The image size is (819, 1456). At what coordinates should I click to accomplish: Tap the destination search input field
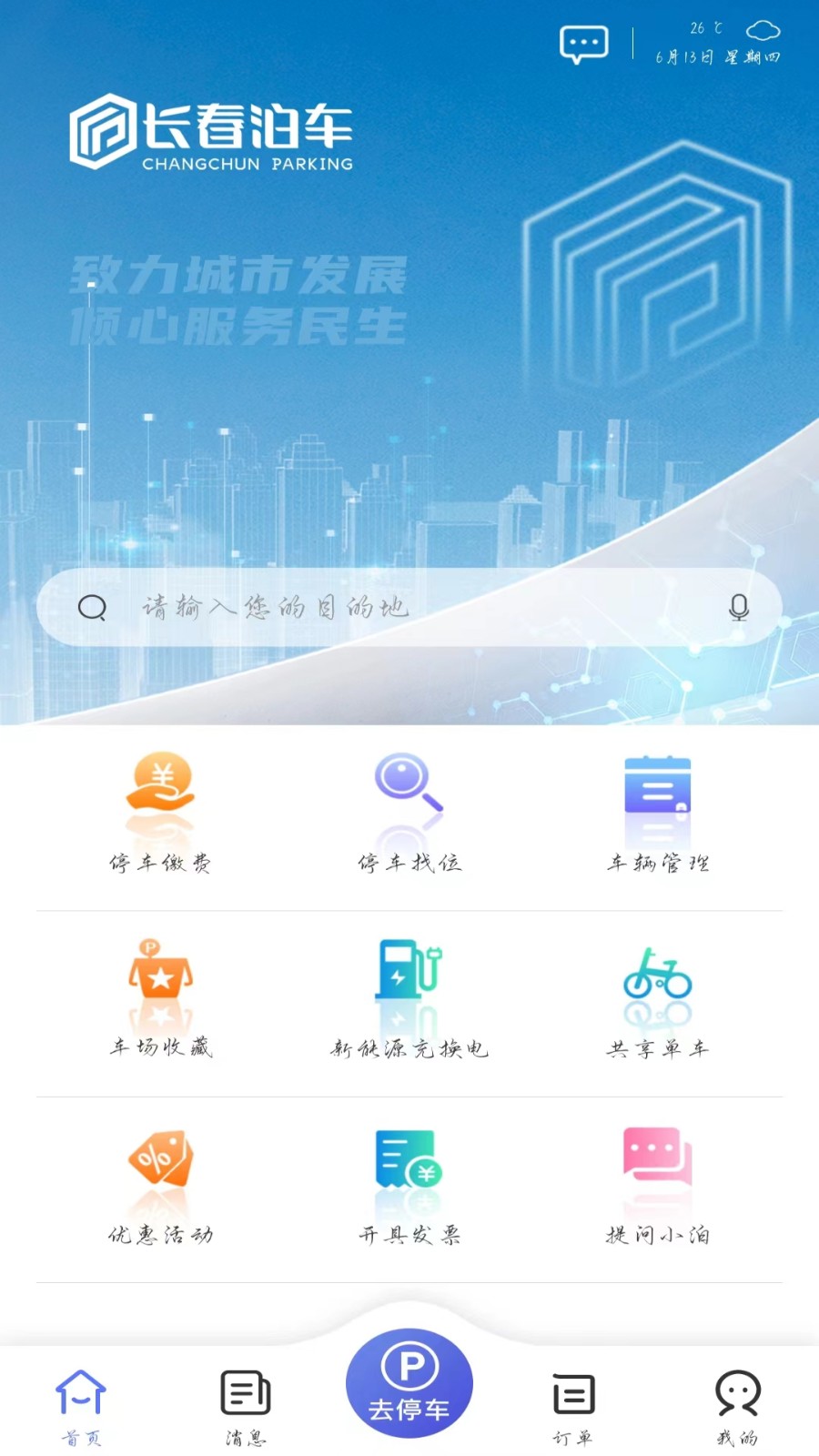click(x=364, y=608)
